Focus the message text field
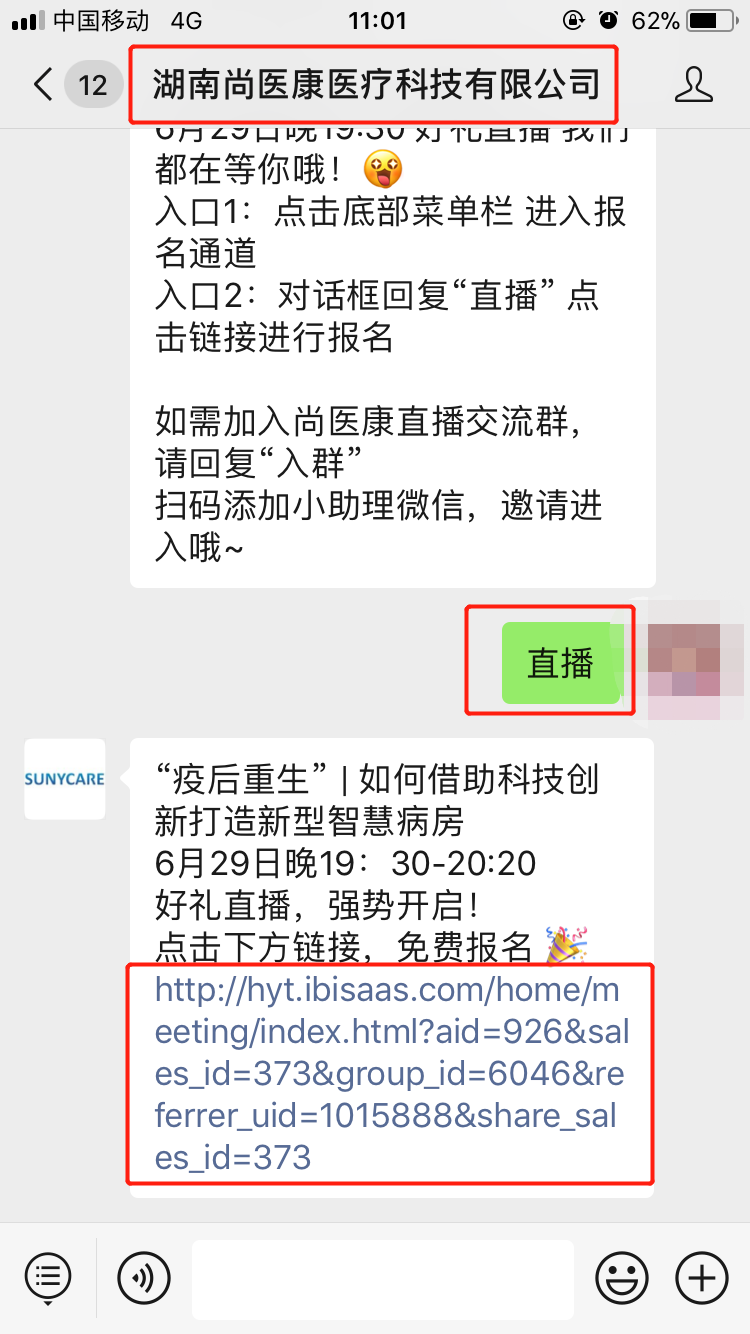The height and width of the screenshot is (1334, 750). click(x=382, y=1278)
